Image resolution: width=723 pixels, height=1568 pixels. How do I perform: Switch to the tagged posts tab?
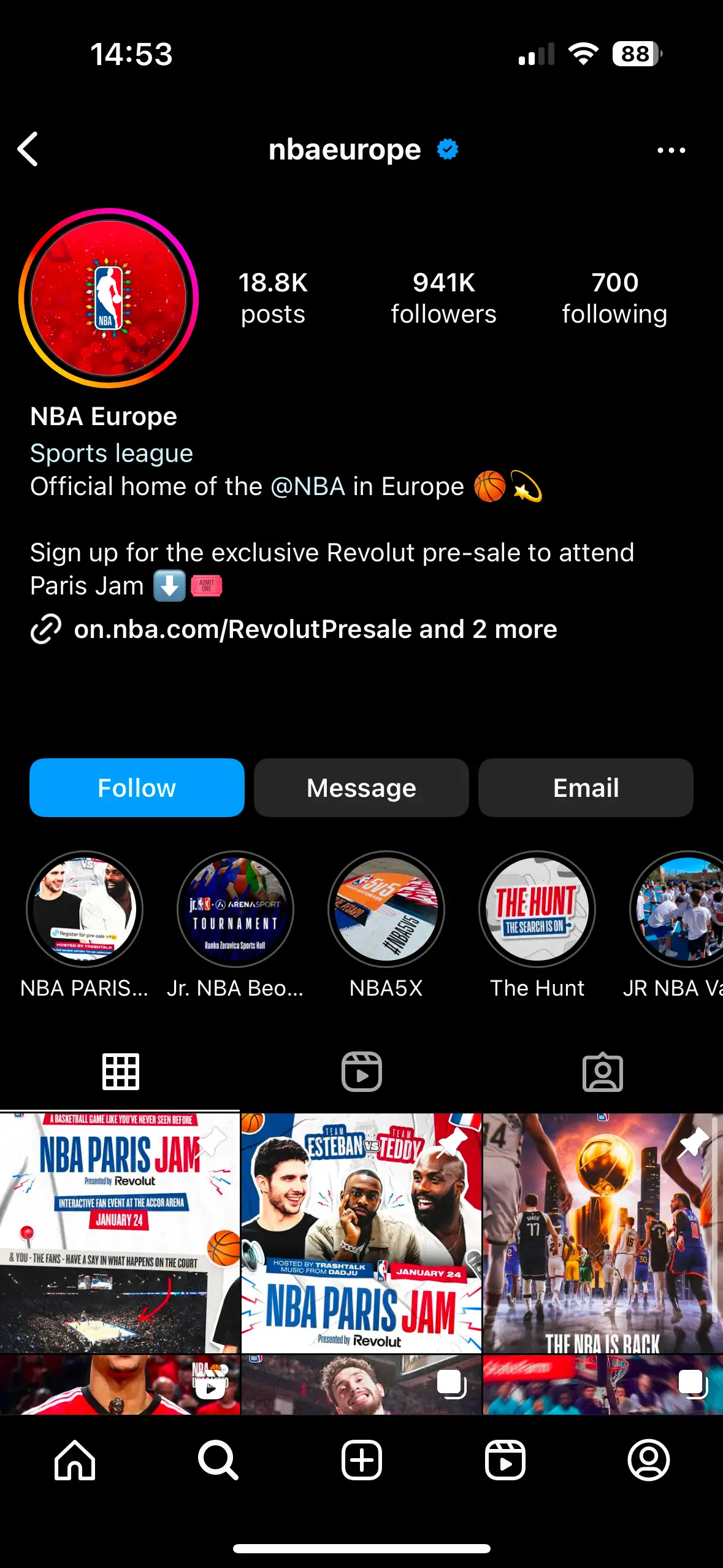602,1072
